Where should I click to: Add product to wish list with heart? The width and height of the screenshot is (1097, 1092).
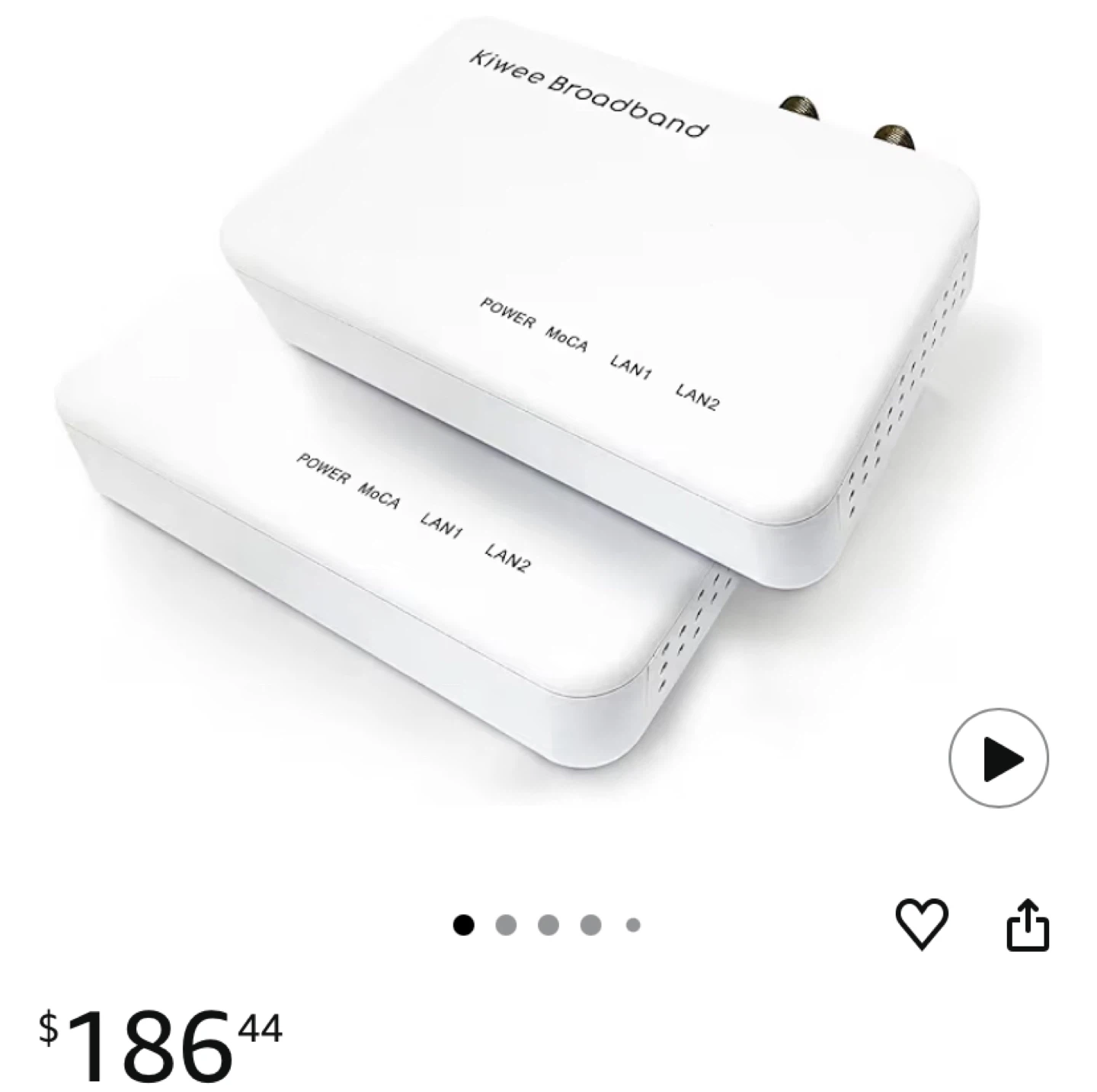click(x=921, y=924)
